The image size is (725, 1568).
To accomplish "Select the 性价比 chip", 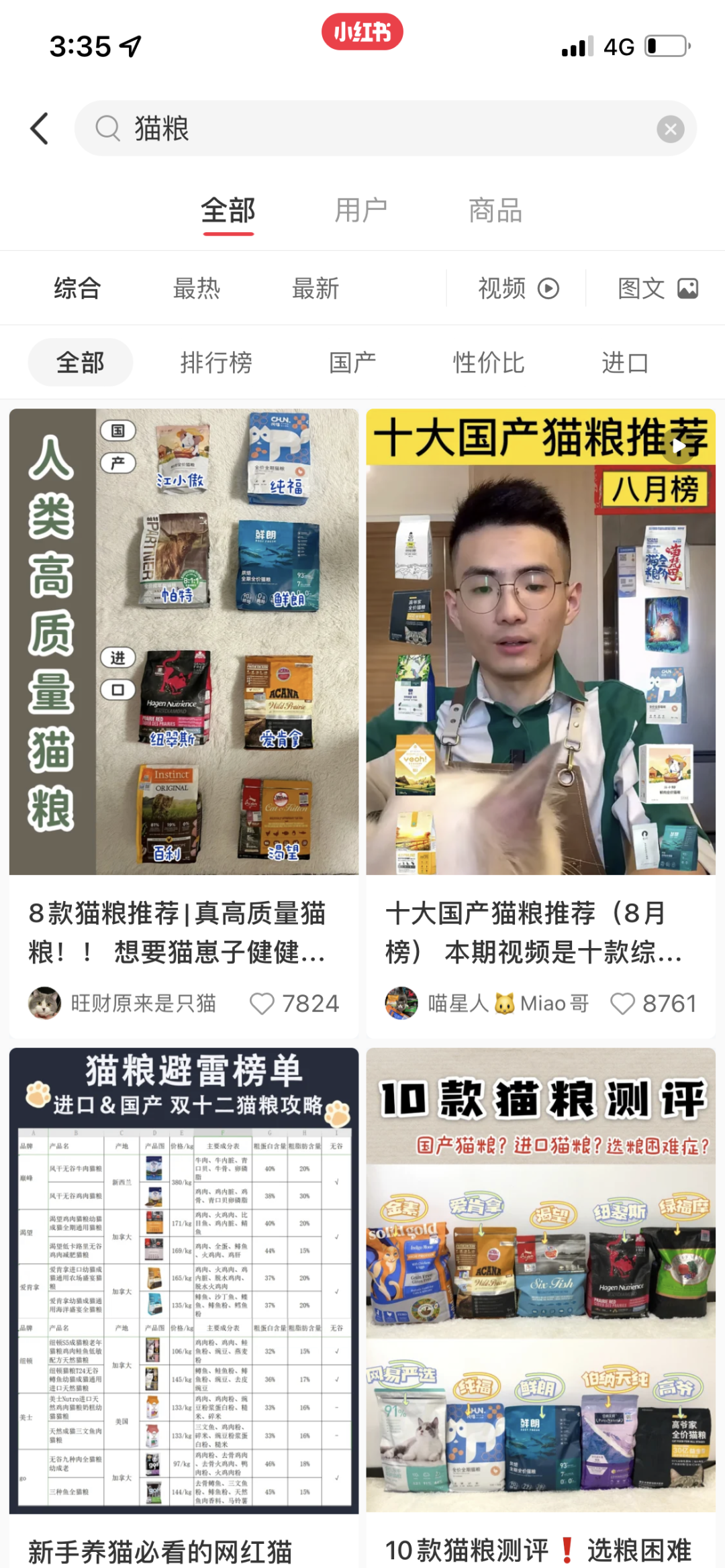I will [x=488, y=362].
